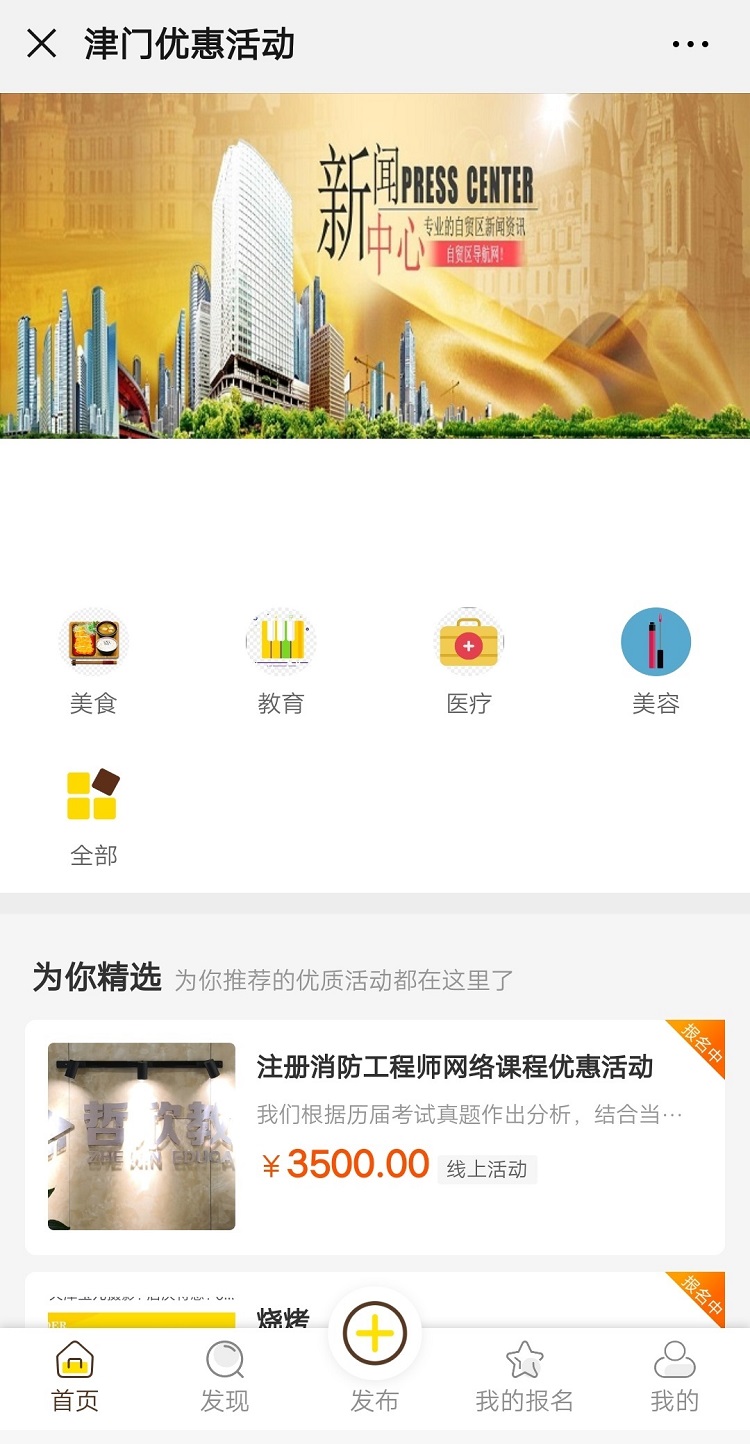750x1444 pixels.
Task: Open the three-dot overflow menu
Action: pyautogui.click(x=690, y=45)
